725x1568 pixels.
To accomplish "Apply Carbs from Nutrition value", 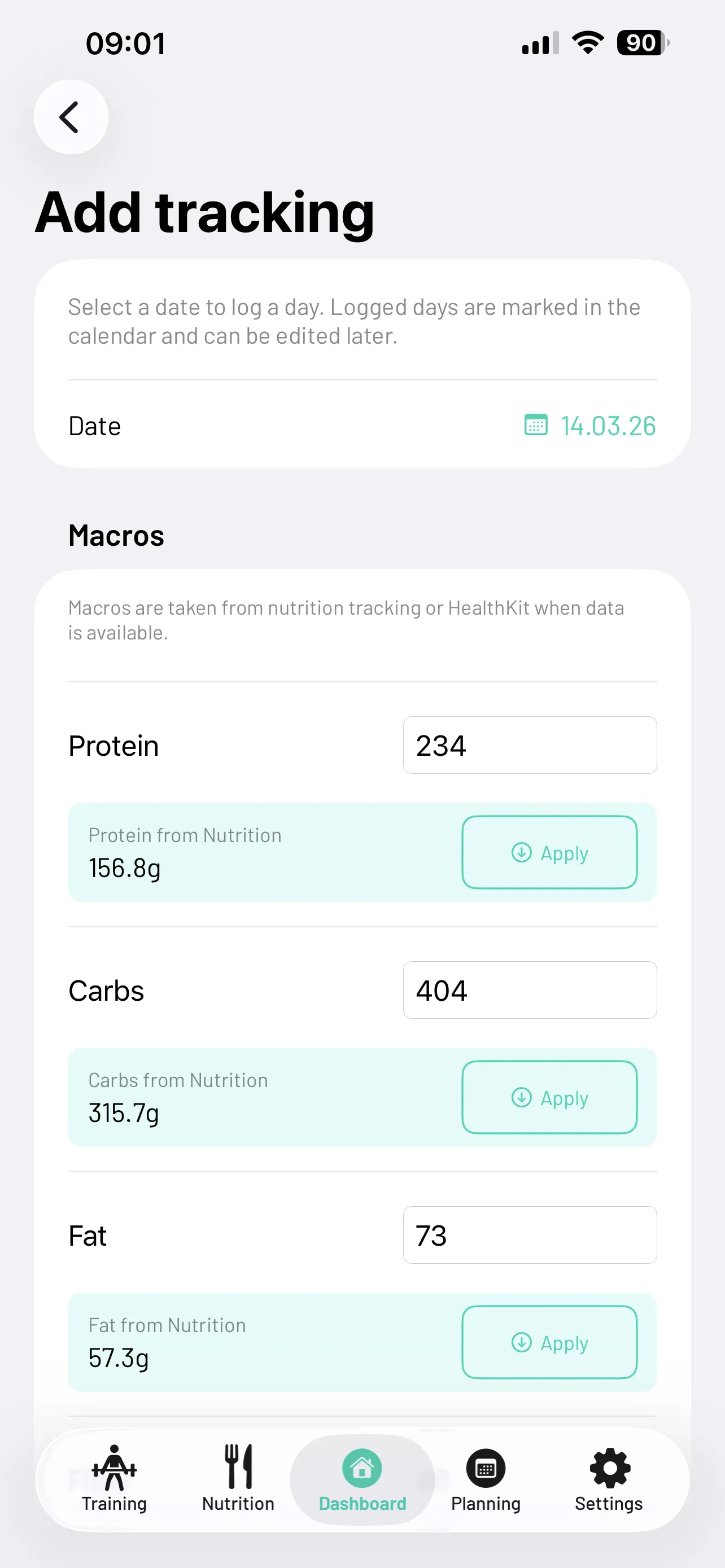I will [x=549, y=1097].
